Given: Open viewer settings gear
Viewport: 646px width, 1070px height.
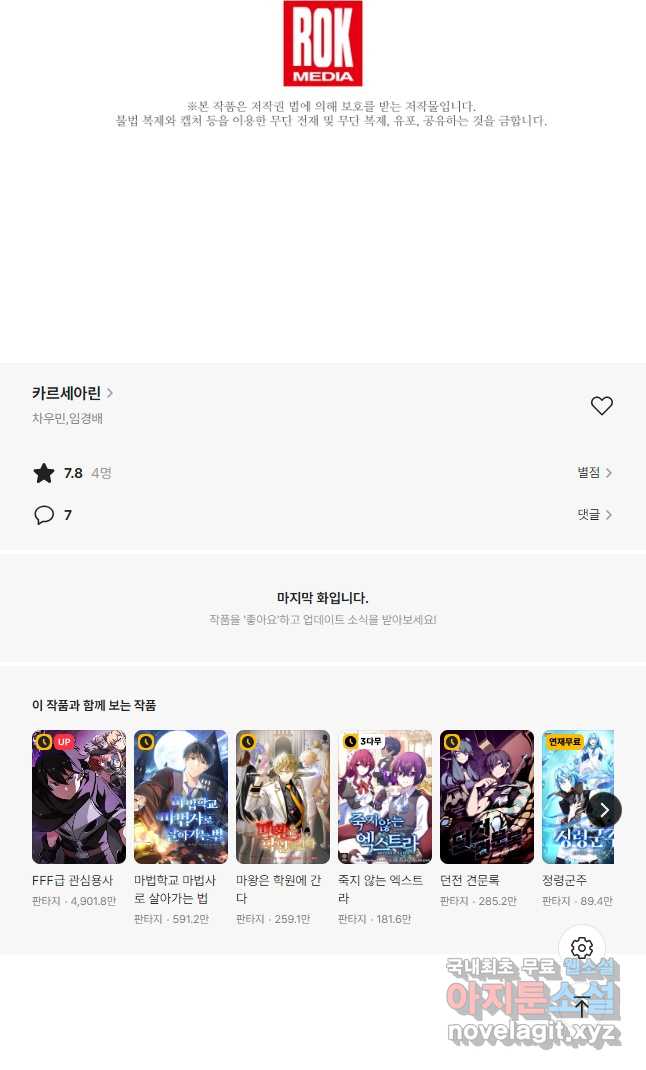Looking at the screenshot, I should (x=582, y=948).
